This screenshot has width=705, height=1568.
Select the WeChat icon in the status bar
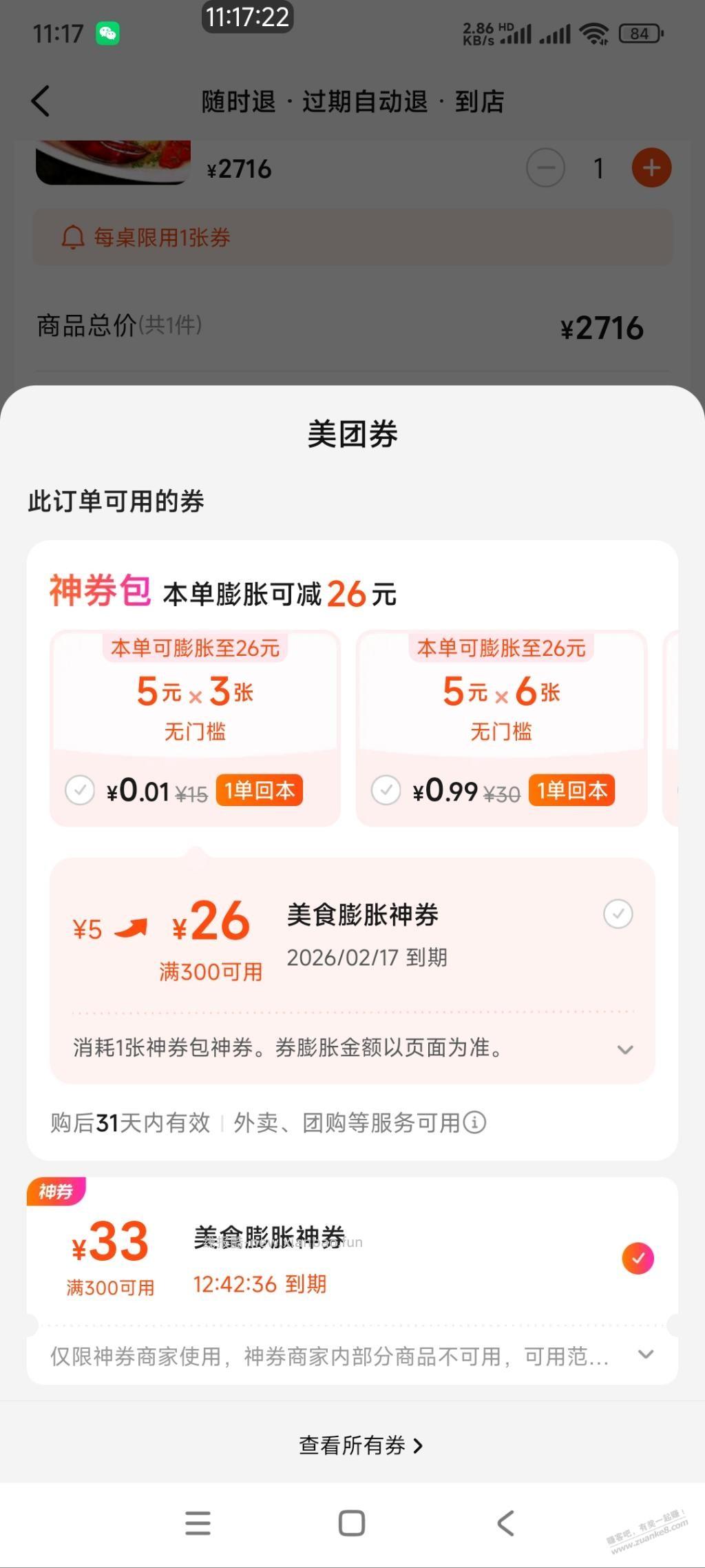coord(107,32)
